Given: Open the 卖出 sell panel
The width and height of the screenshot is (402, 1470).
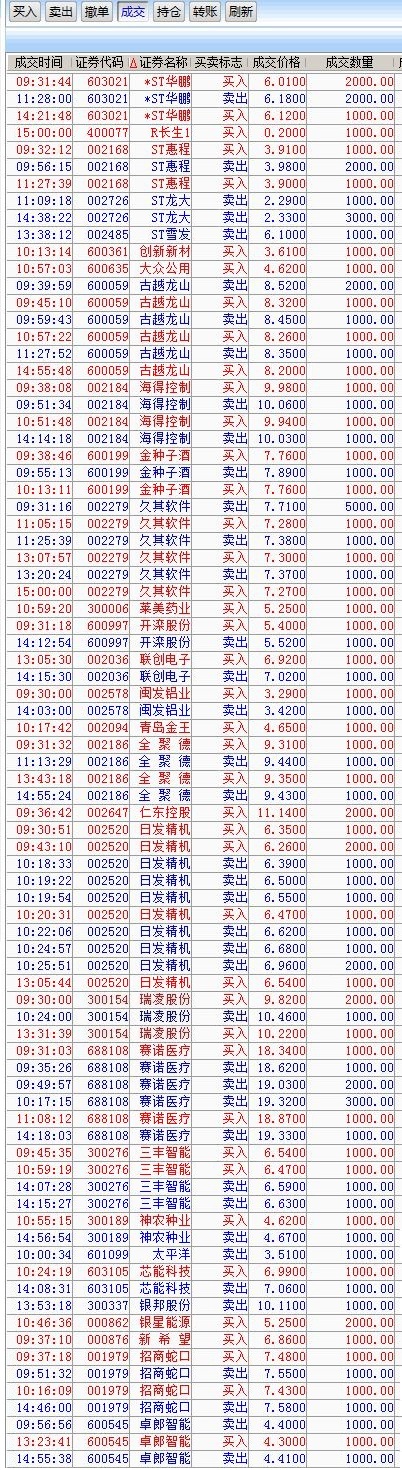Looking at the screenshot, I should click(61, 12).
